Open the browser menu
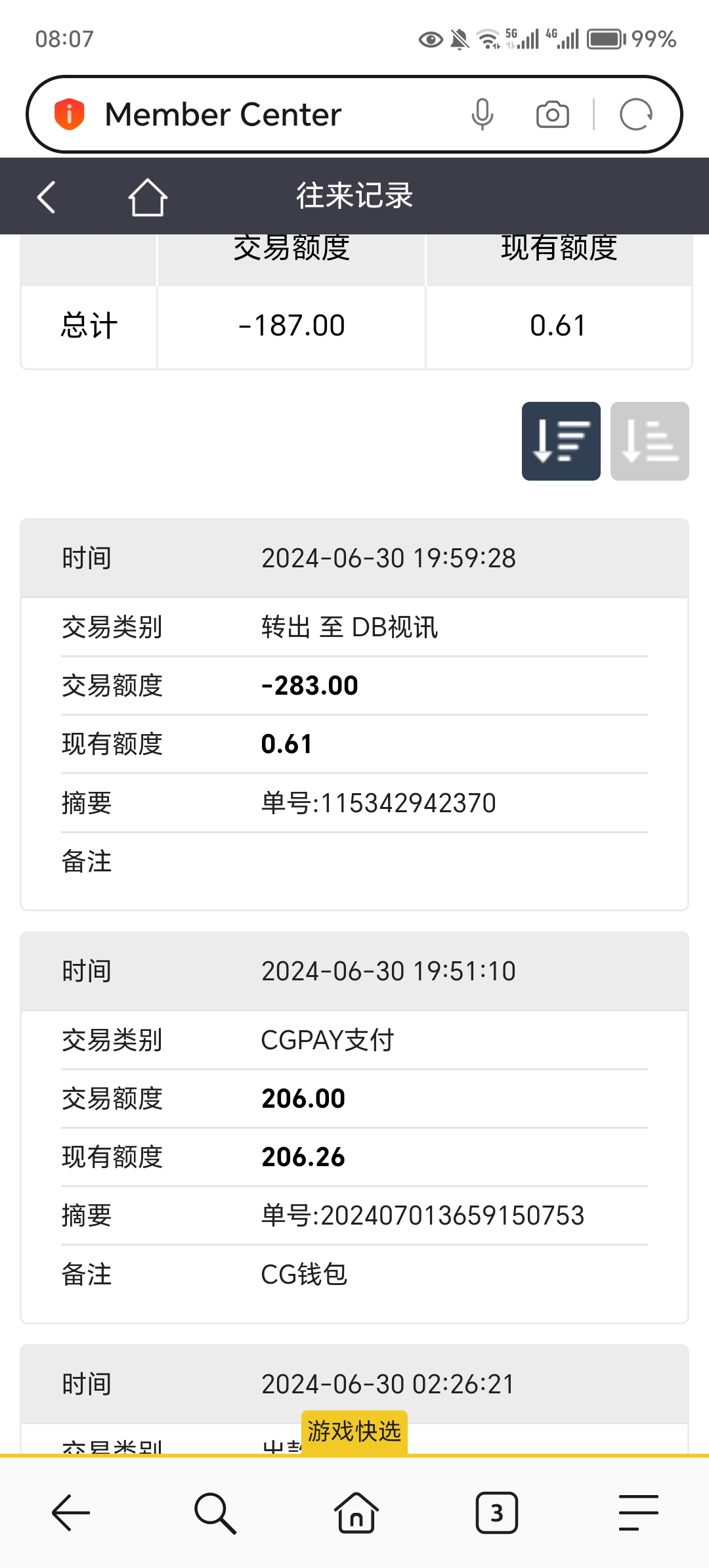 click(638, 1513)
